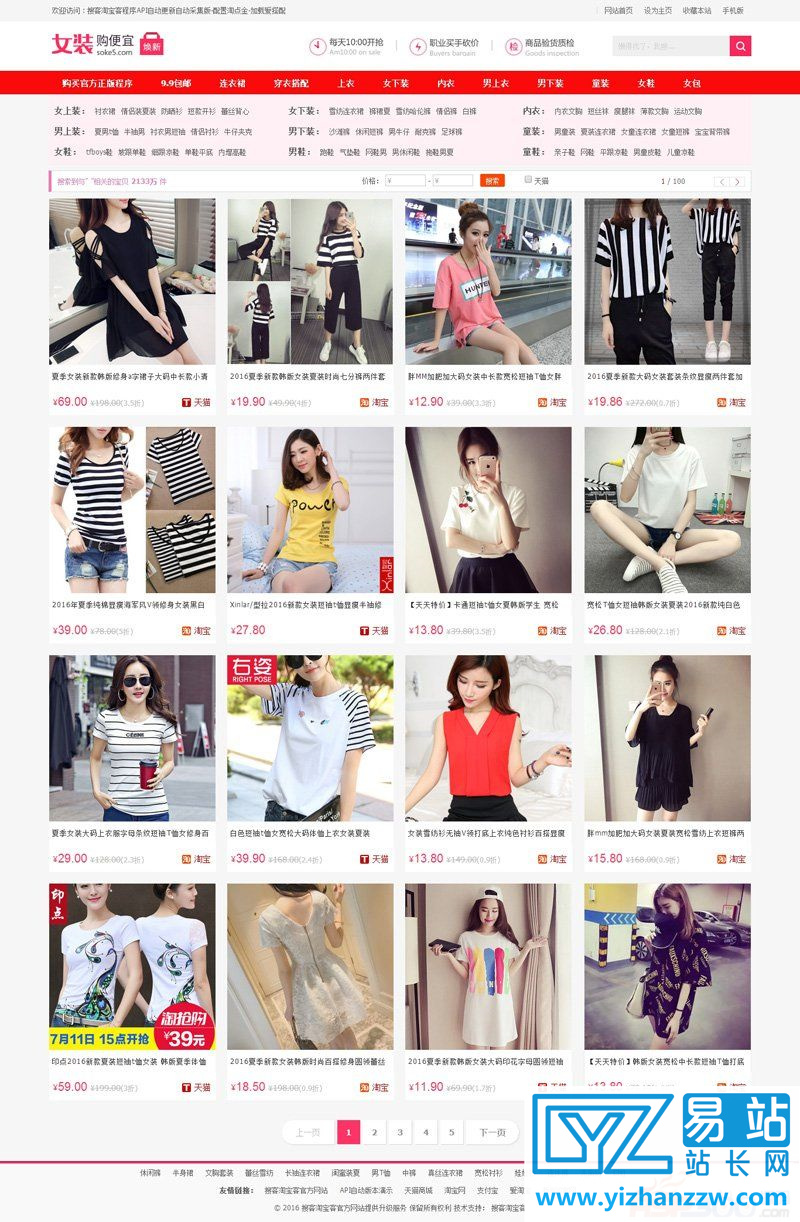Screen dimensions: 800x1222
Task: Open the red chiffon top product ¥13.80
Action: pos(488,738)
